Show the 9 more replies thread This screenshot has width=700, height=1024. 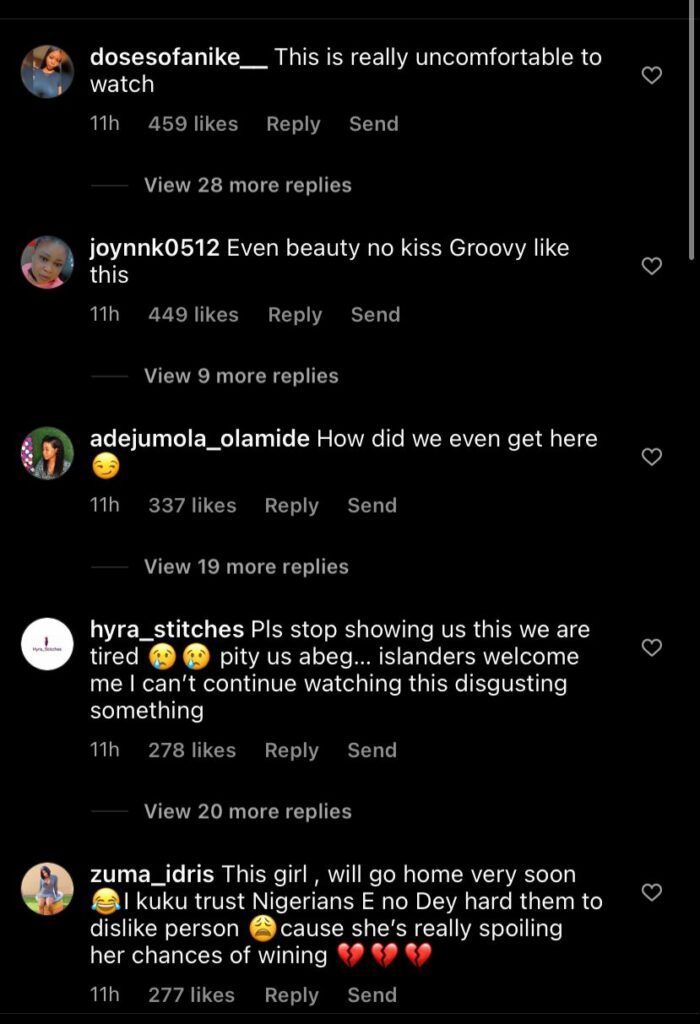tap(241, 376)
